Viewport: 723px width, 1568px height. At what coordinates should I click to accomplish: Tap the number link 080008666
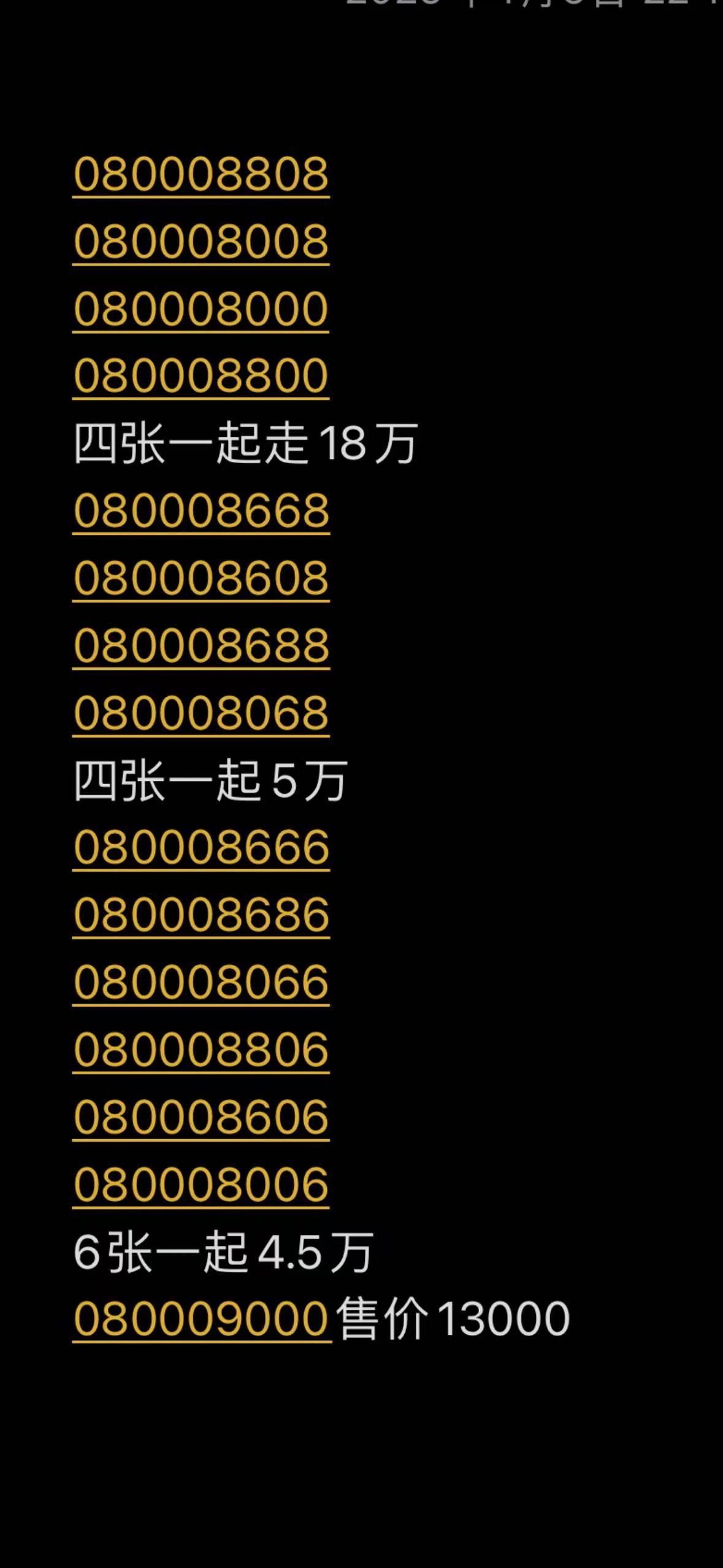201,847
